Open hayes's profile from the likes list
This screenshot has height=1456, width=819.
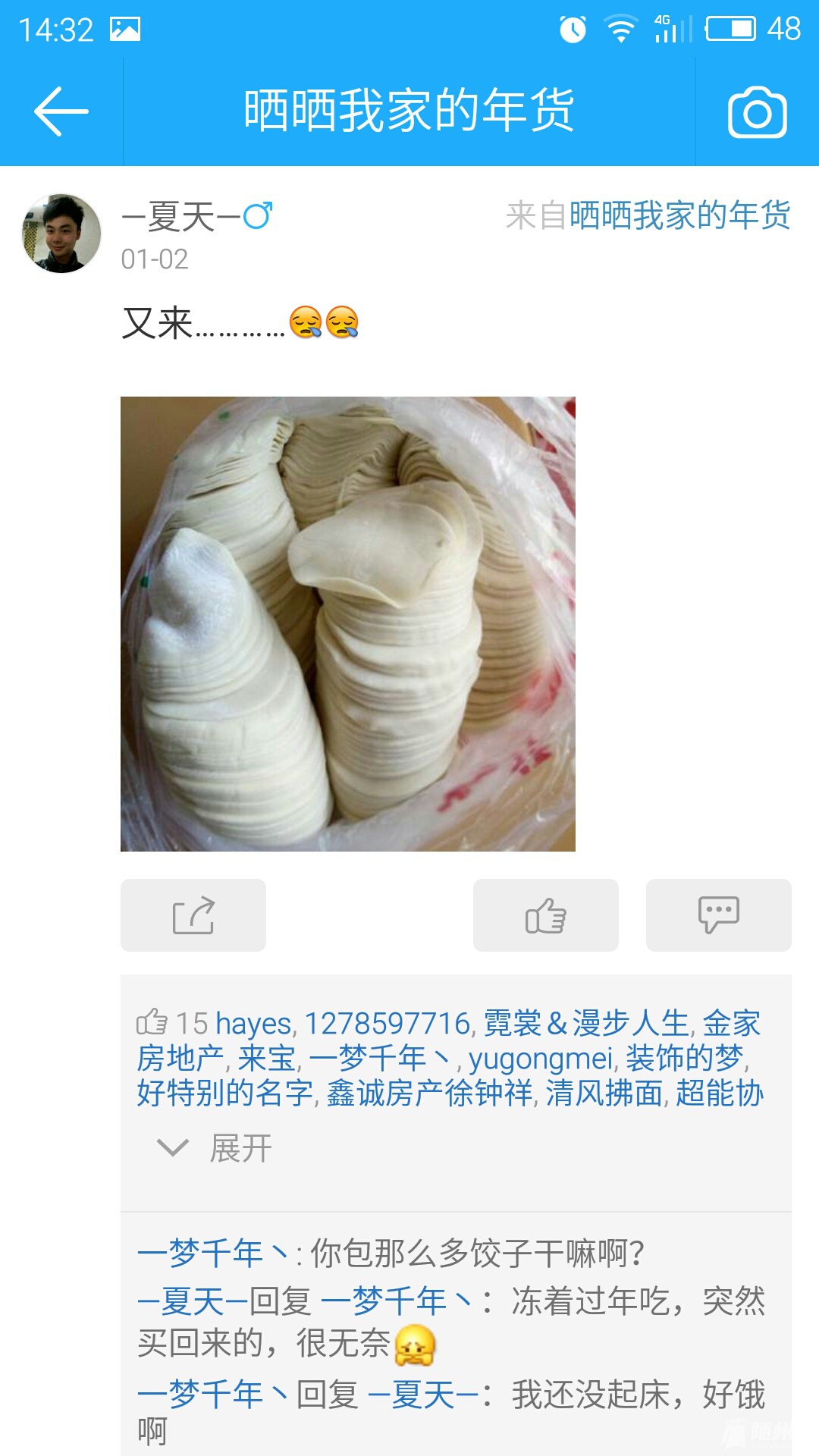point(253,1024)
